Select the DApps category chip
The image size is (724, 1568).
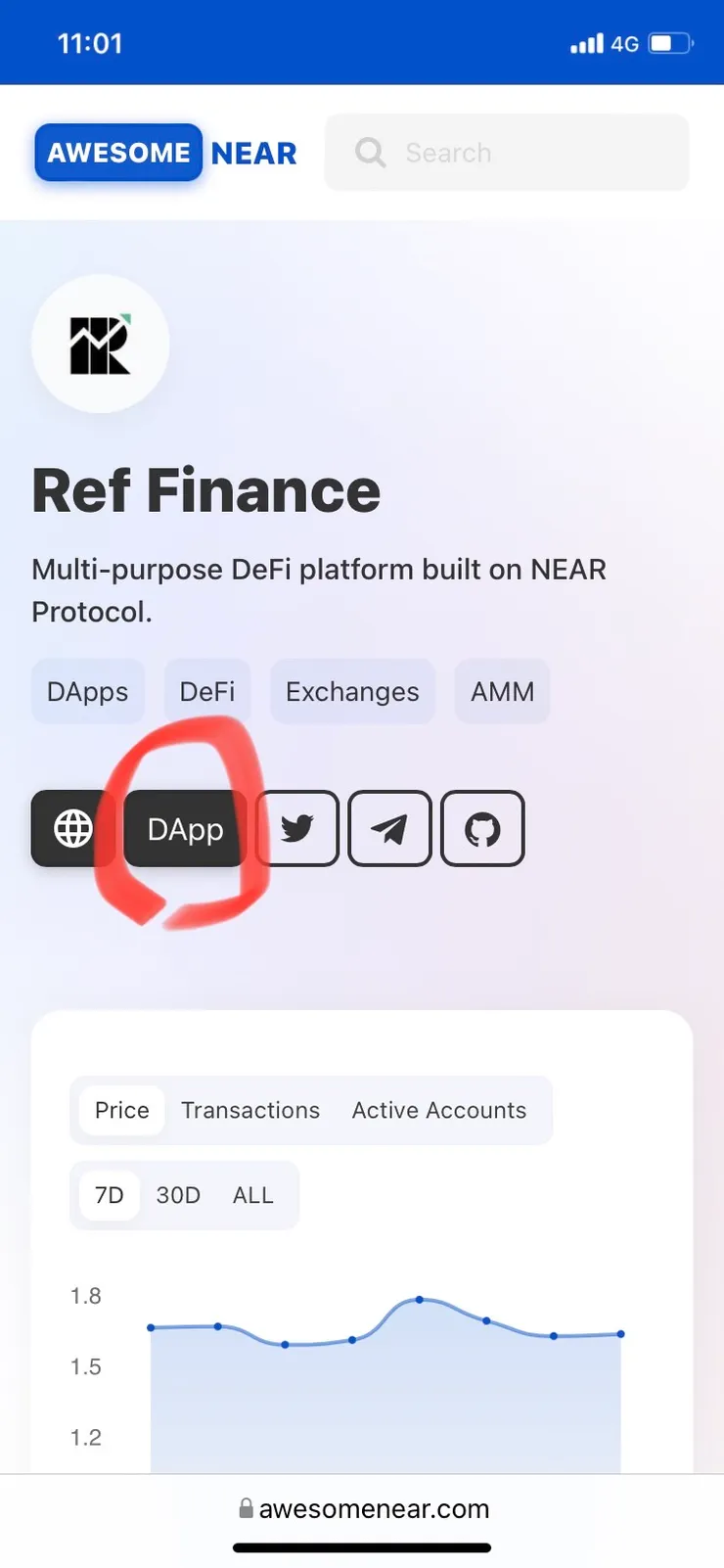(x=88, y=692)
